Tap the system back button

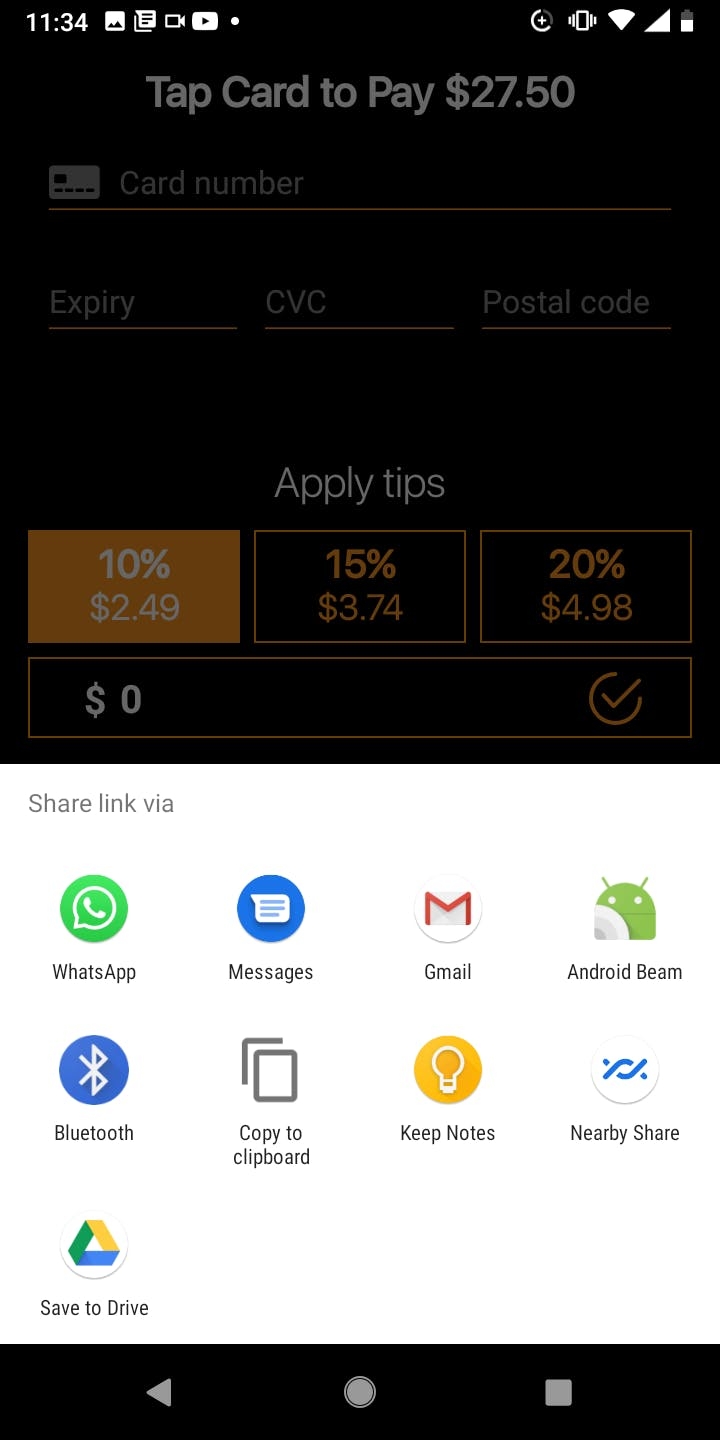tap(160, 1392)
